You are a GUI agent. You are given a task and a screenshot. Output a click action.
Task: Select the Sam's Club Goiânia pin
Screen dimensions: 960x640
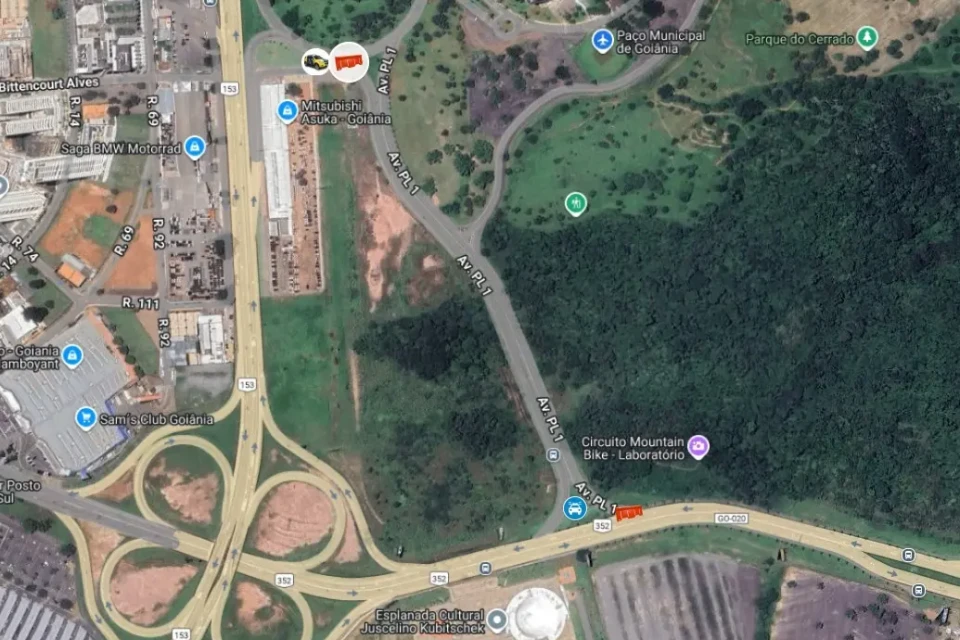pyautogui.click(x=87, y=418)
